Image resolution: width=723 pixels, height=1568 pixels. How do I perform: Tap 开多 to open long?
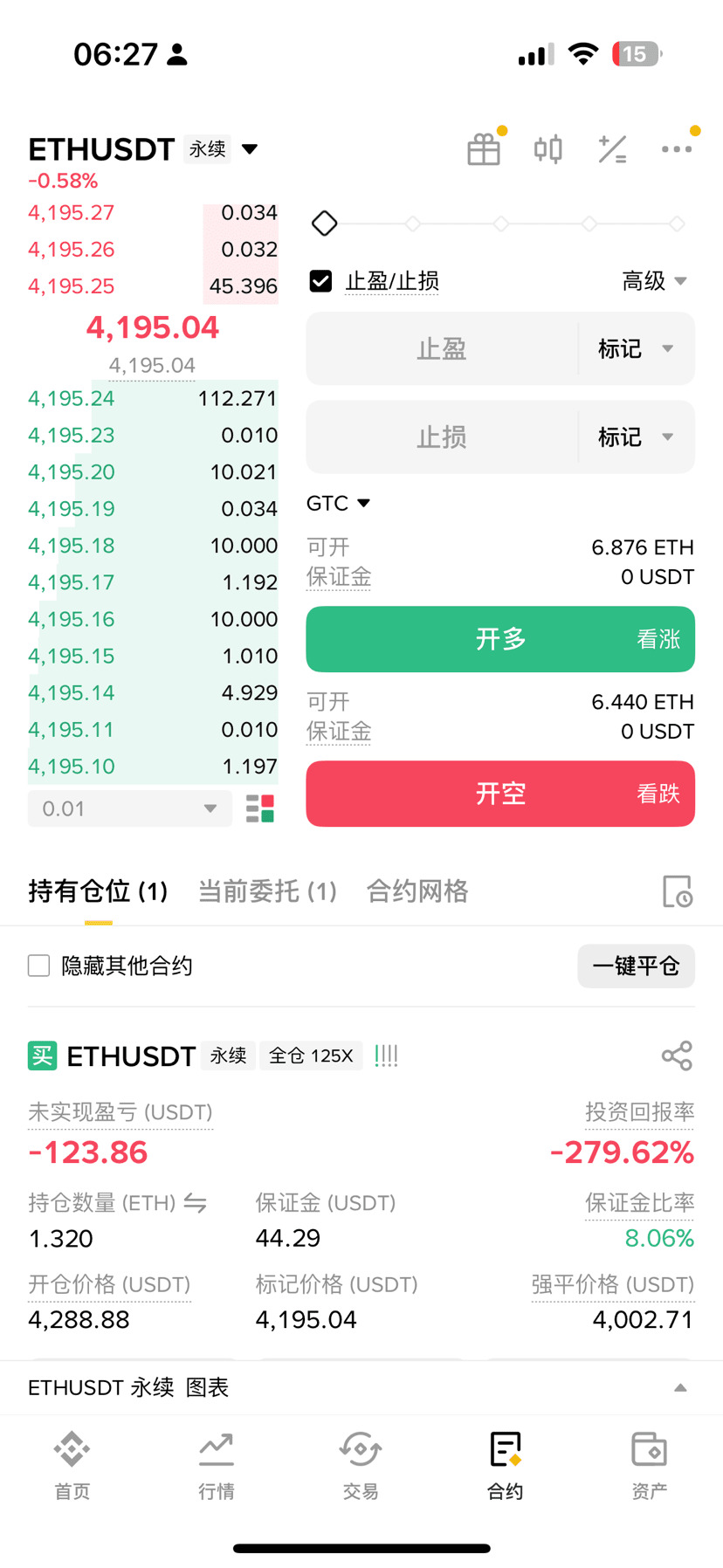(500, 639)
